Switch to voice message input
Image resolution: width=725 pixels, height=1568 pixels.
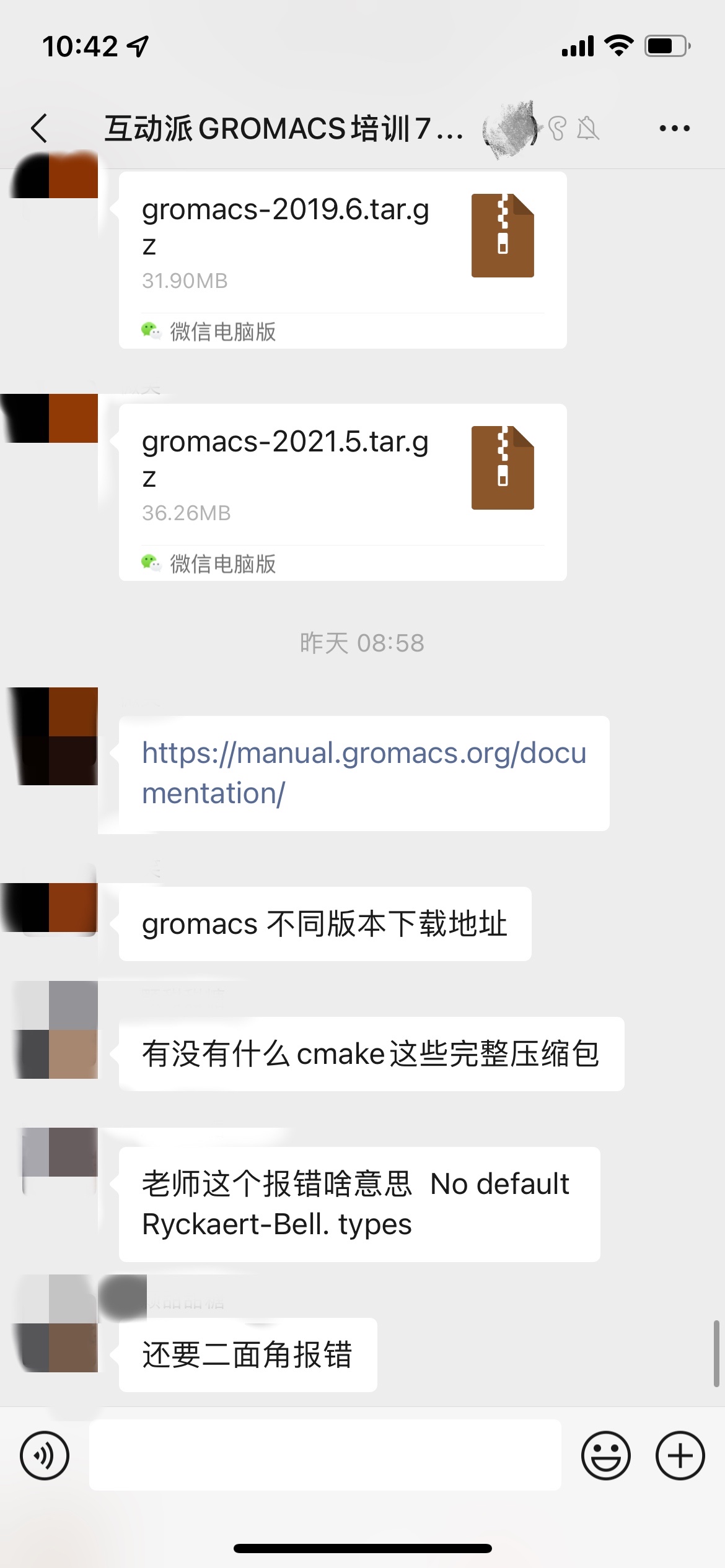45,1455
